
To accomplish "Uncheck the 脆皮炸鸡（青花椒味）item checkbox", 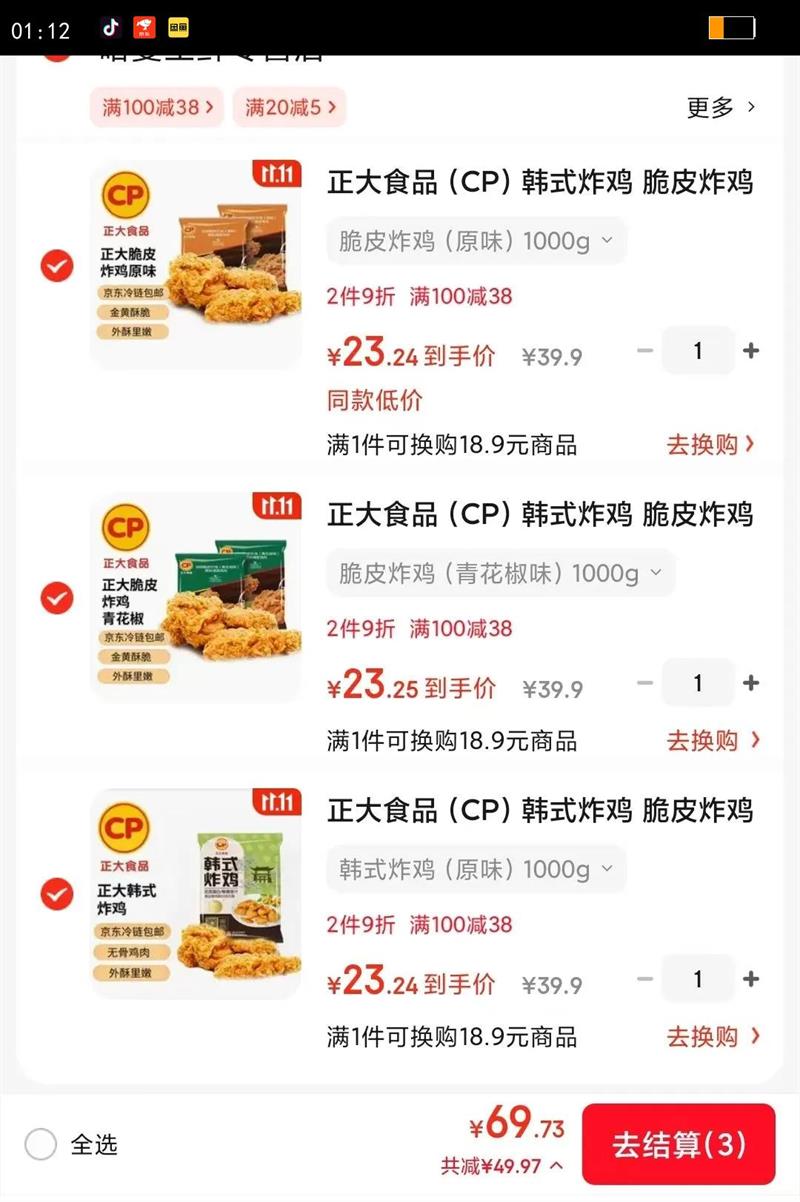I will pos(57,598).
